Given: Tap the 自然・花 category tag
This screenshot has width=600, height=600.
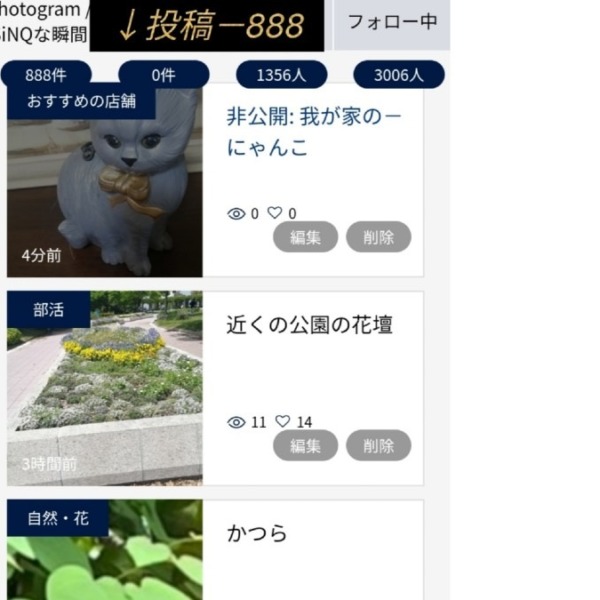Looking at the screenshot, I should [58, 519].
